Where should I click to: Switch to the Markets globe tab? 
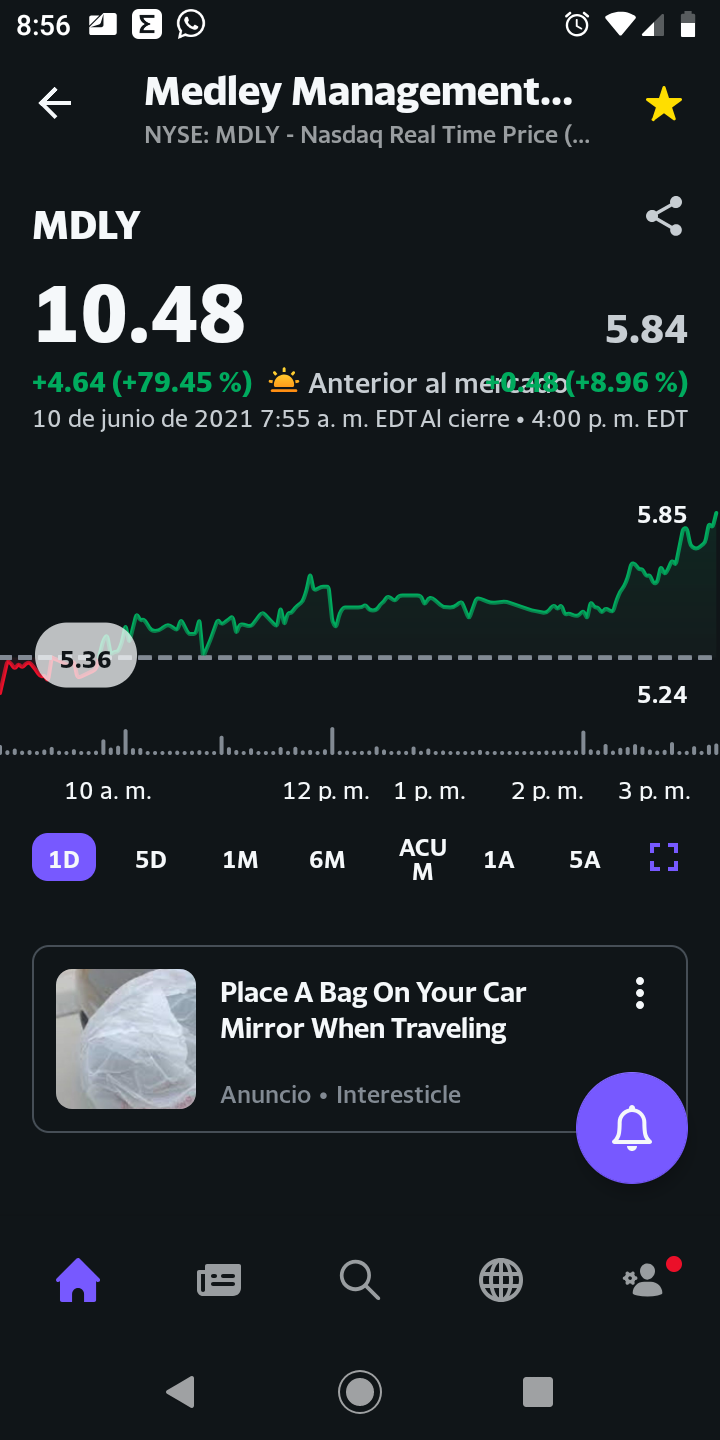click(501, 1280)
